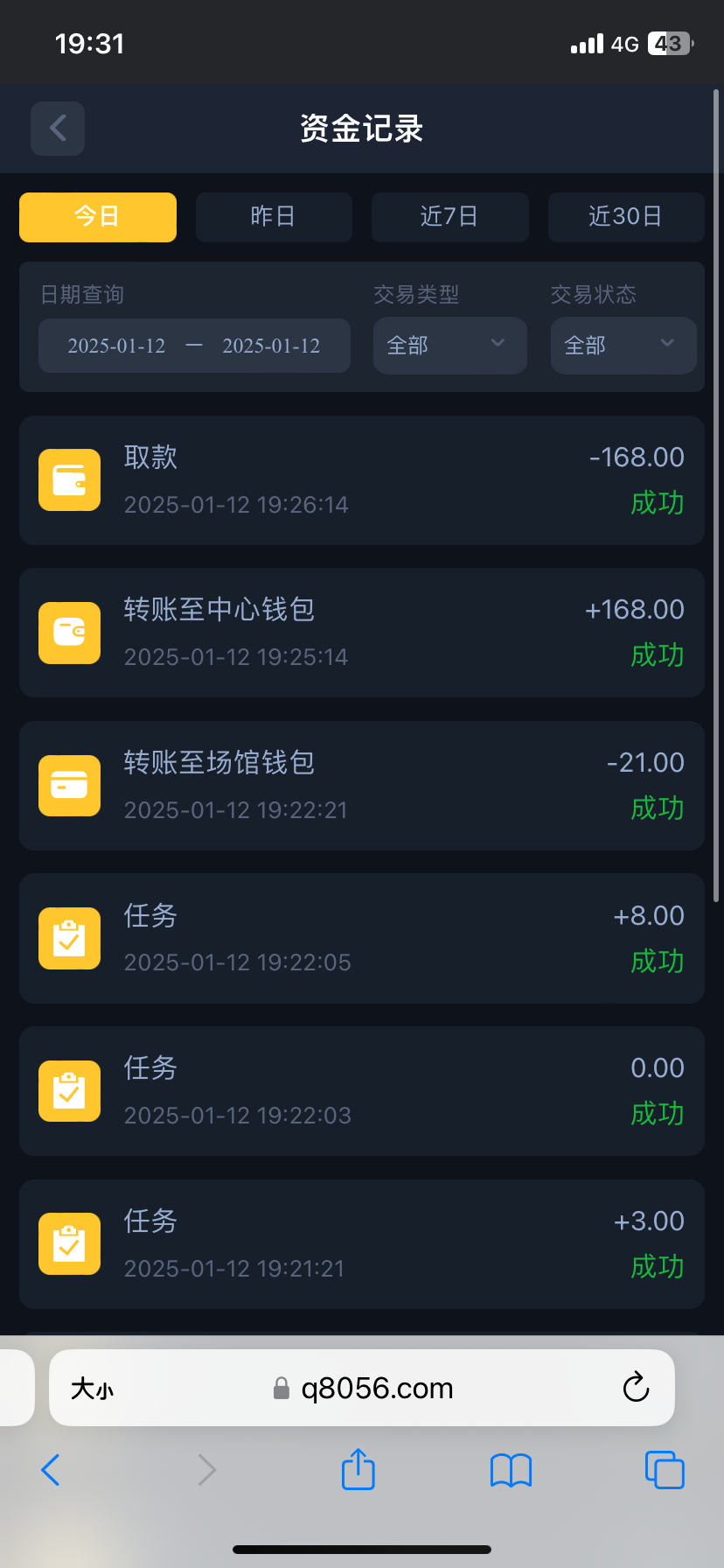Screen dimensions: 724x1568
Task: Navigate back in Safari toolbar
Action: pyautogui.click(x=51, y=1470)
